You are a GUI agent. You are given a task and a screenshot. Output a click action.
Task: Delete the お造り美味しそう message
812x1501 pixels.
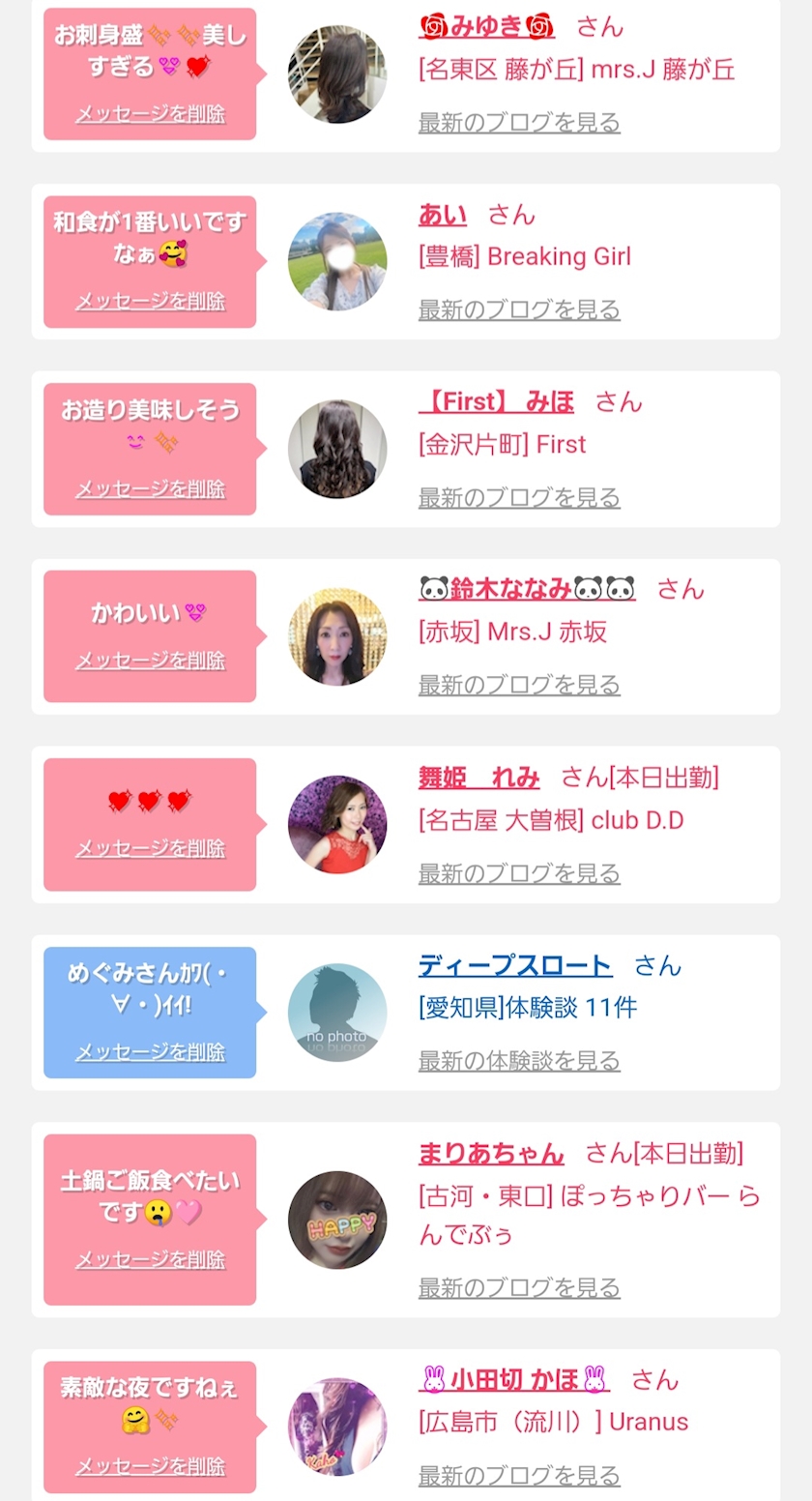pyautogui.click(x=150, y=488)
